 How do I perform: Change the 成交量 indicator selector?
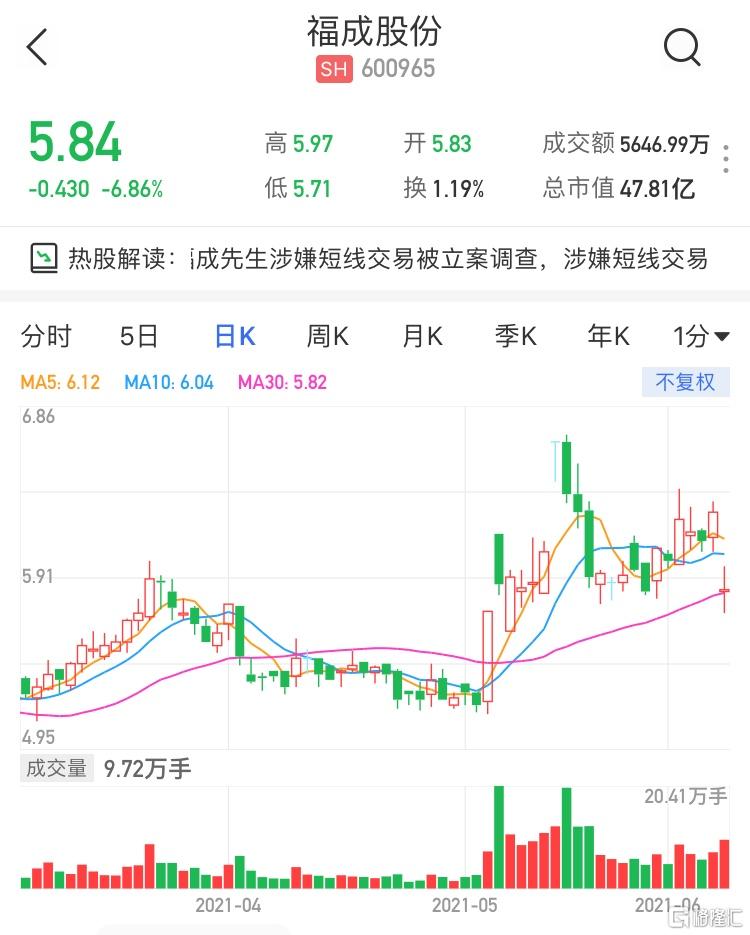[57, 769]
